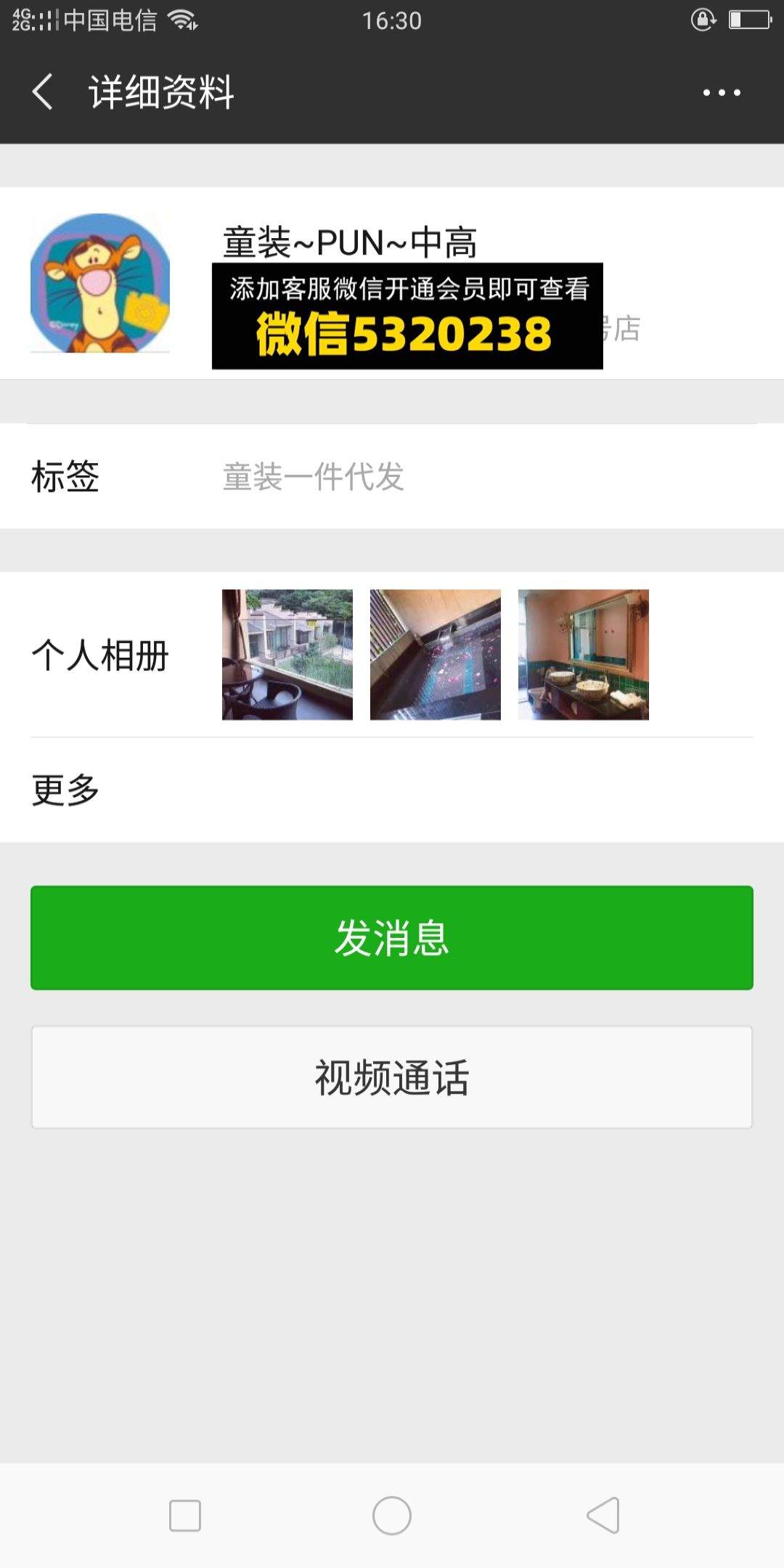This screenshot has height=1568, width=784.
Task: Open the three-dot overflow menu
Action: 722,92
